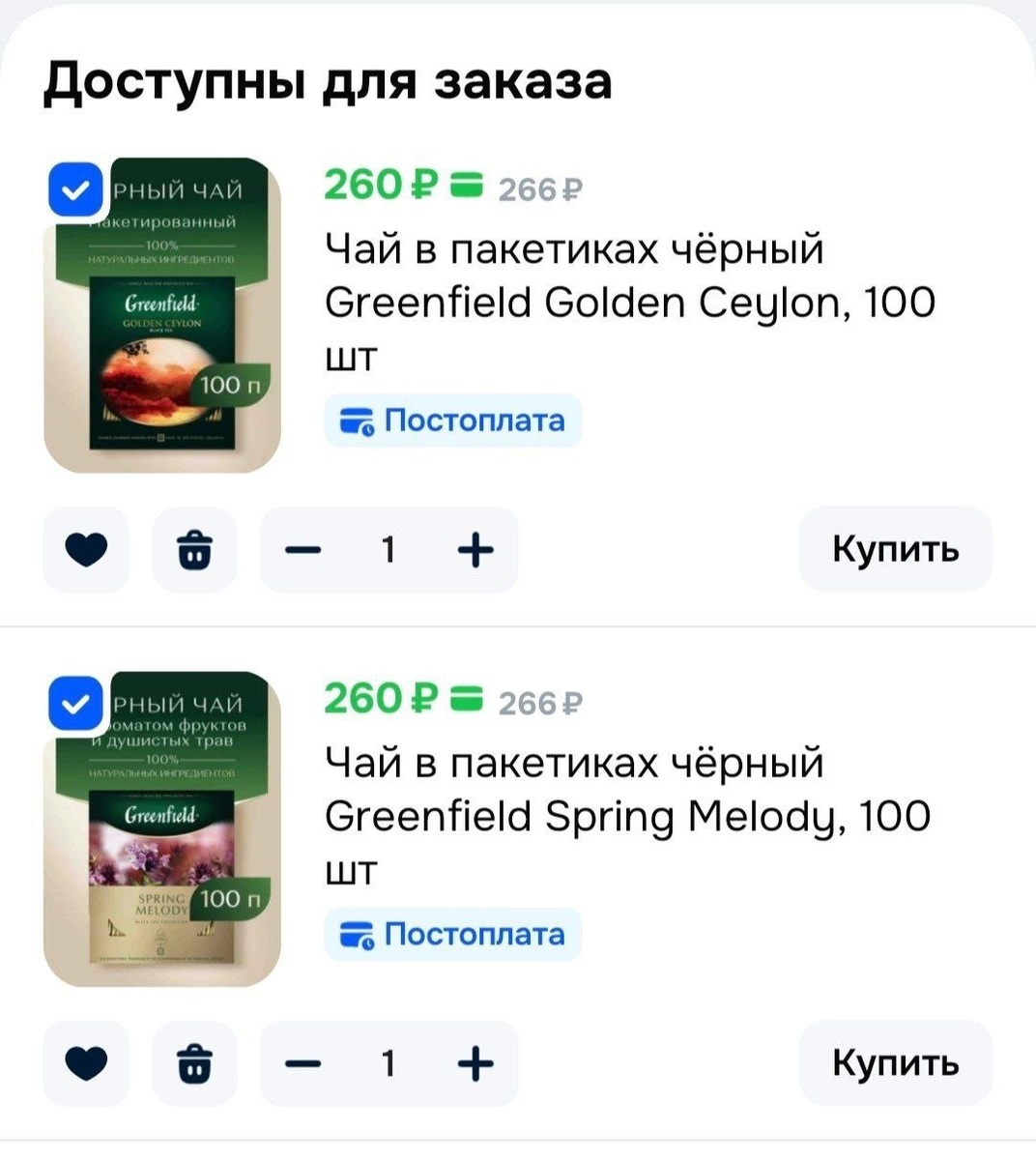This screenshot has width=1036, height=1160.
Task: Buy the Golden Ceylon tea
Action: [x=895, y=550]
